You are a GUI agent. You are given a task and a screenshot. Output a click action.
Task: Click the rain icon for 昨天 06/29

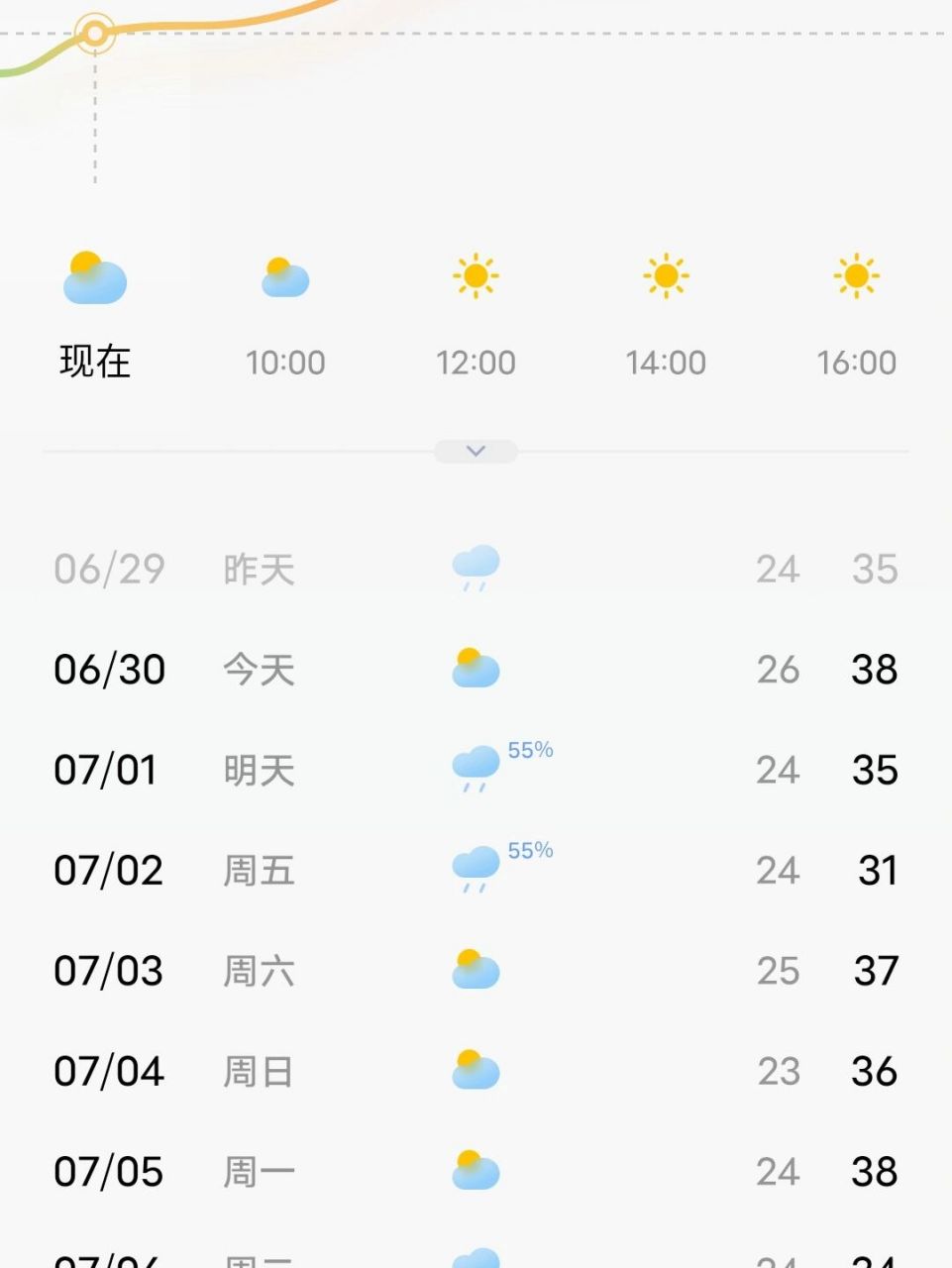[x=474, y=568]
